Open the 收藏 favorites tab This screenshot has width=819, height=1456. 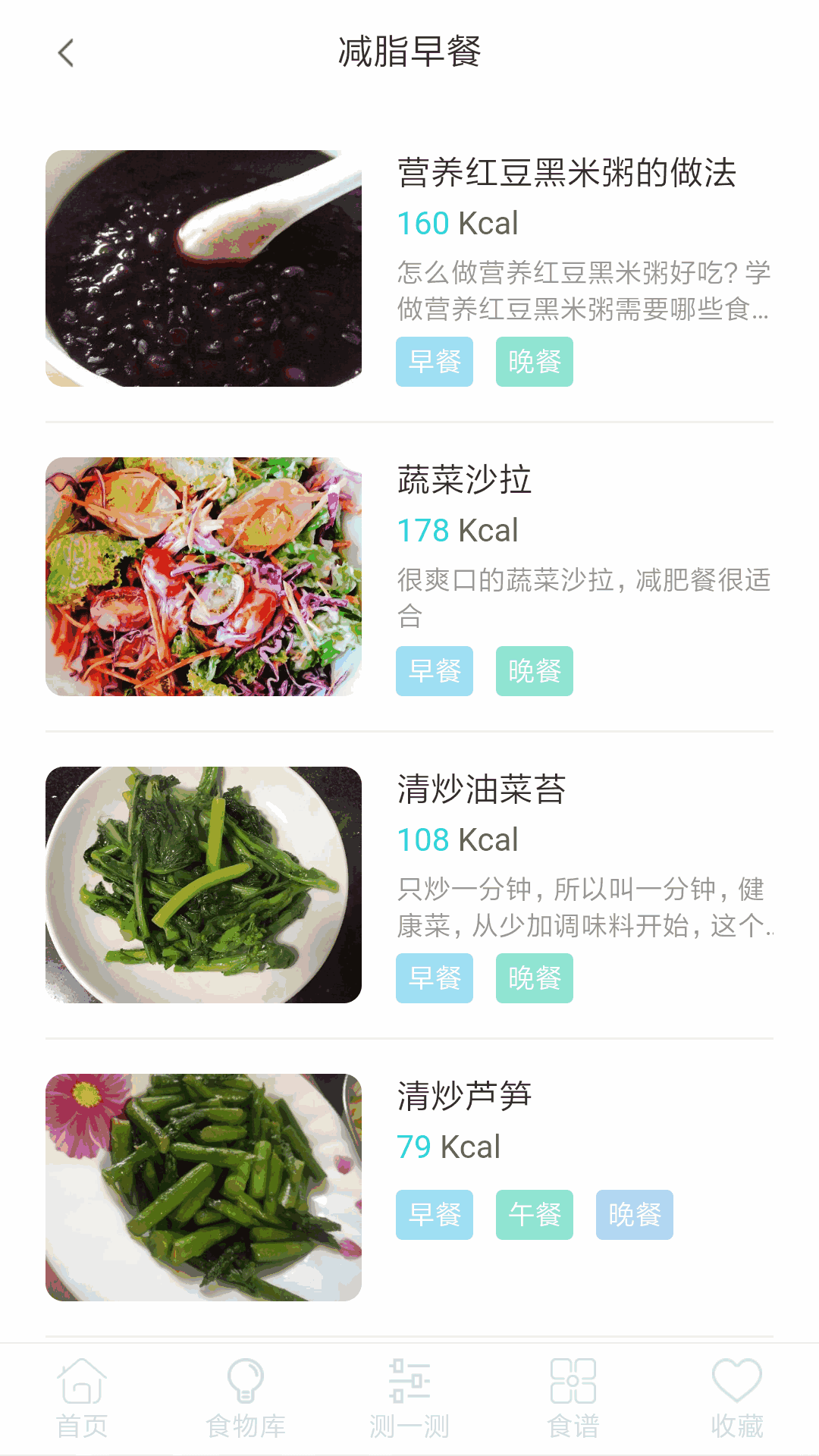point(737,1398)
